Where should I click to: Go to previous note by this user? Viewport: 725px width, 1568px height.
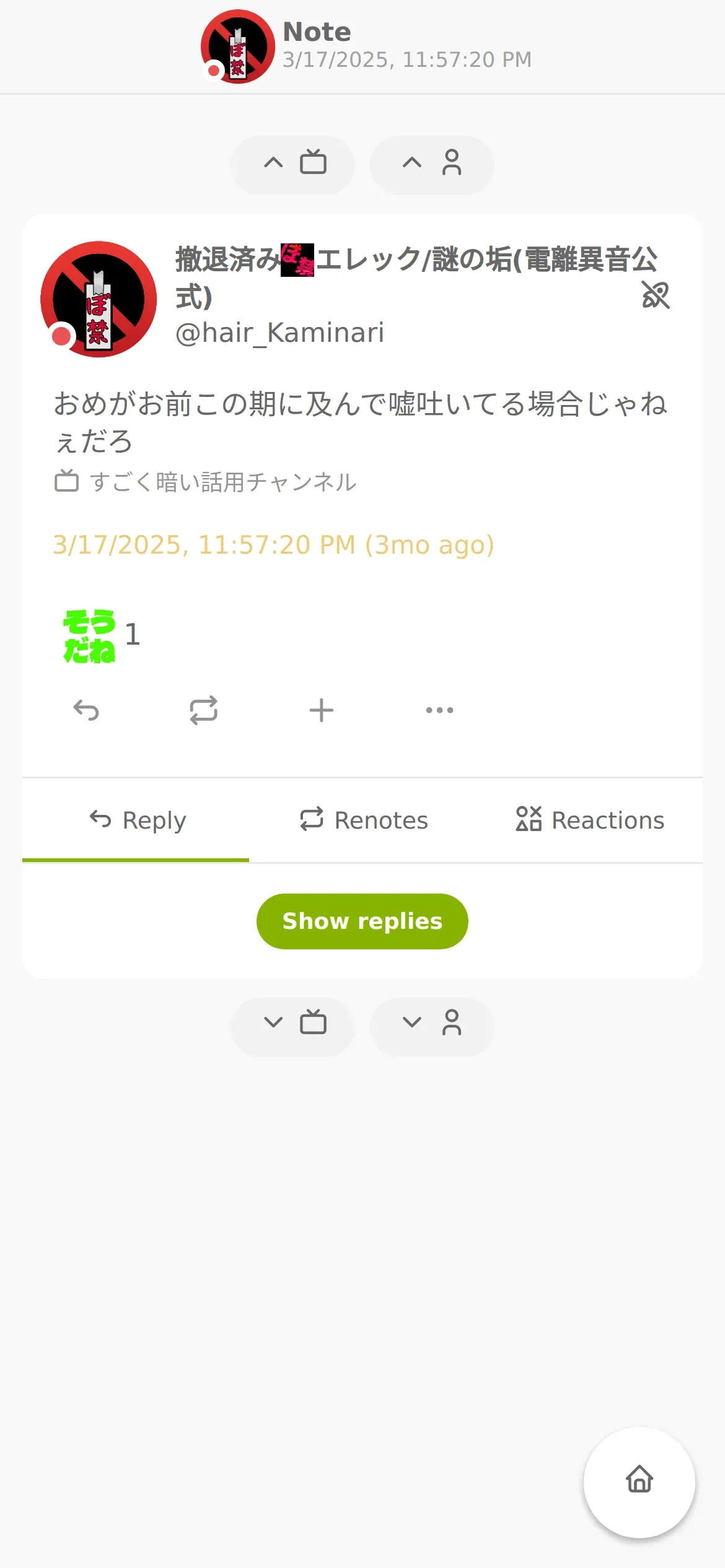(x=432, y=165)
